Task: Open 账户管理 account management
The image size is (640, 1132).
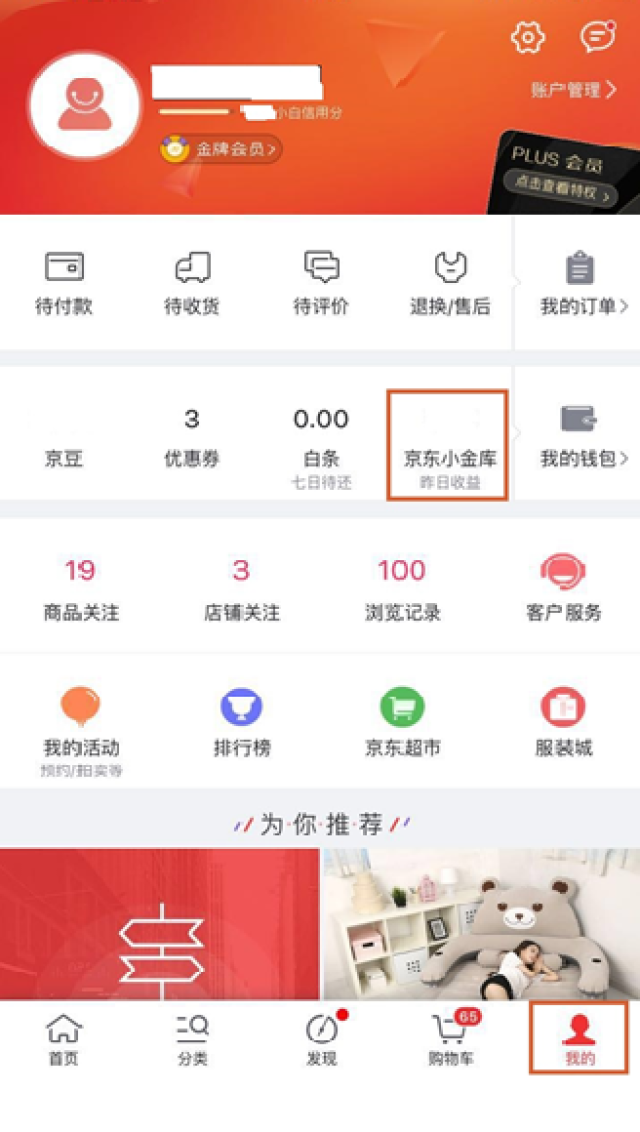Action: coord(573,90)
